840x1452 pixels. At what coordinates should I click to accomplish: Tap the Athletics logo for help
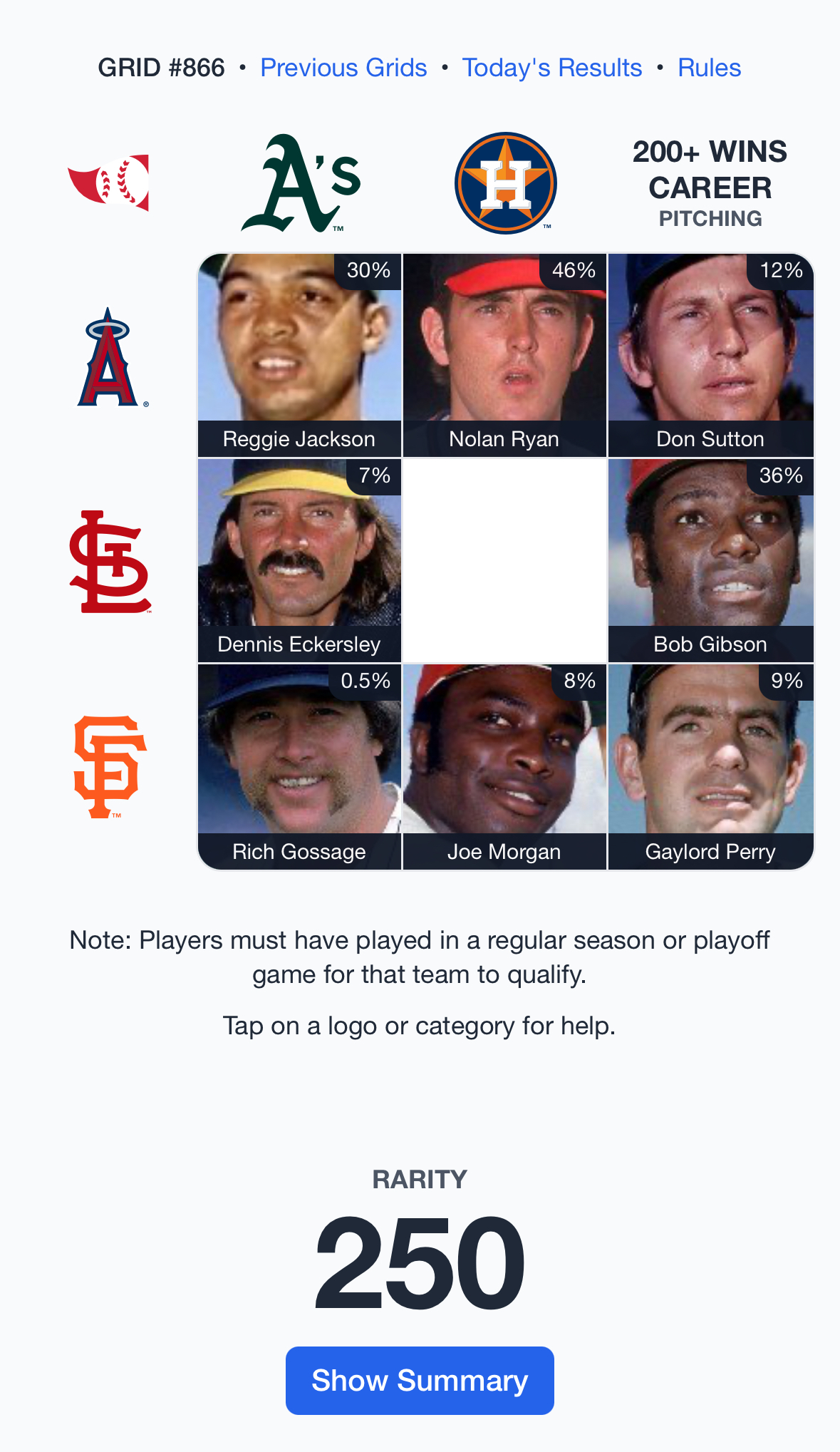tap(301, 183)
